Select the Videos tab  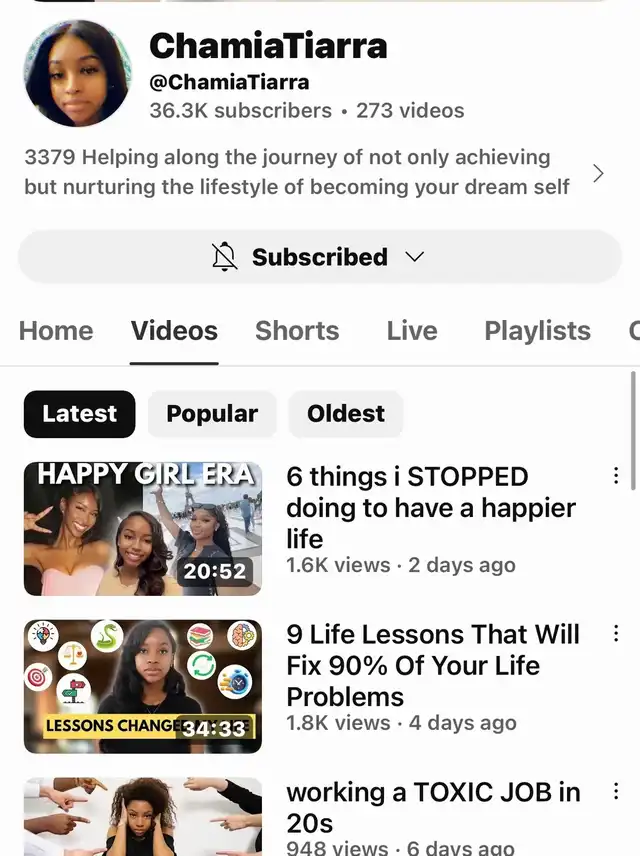174,331
